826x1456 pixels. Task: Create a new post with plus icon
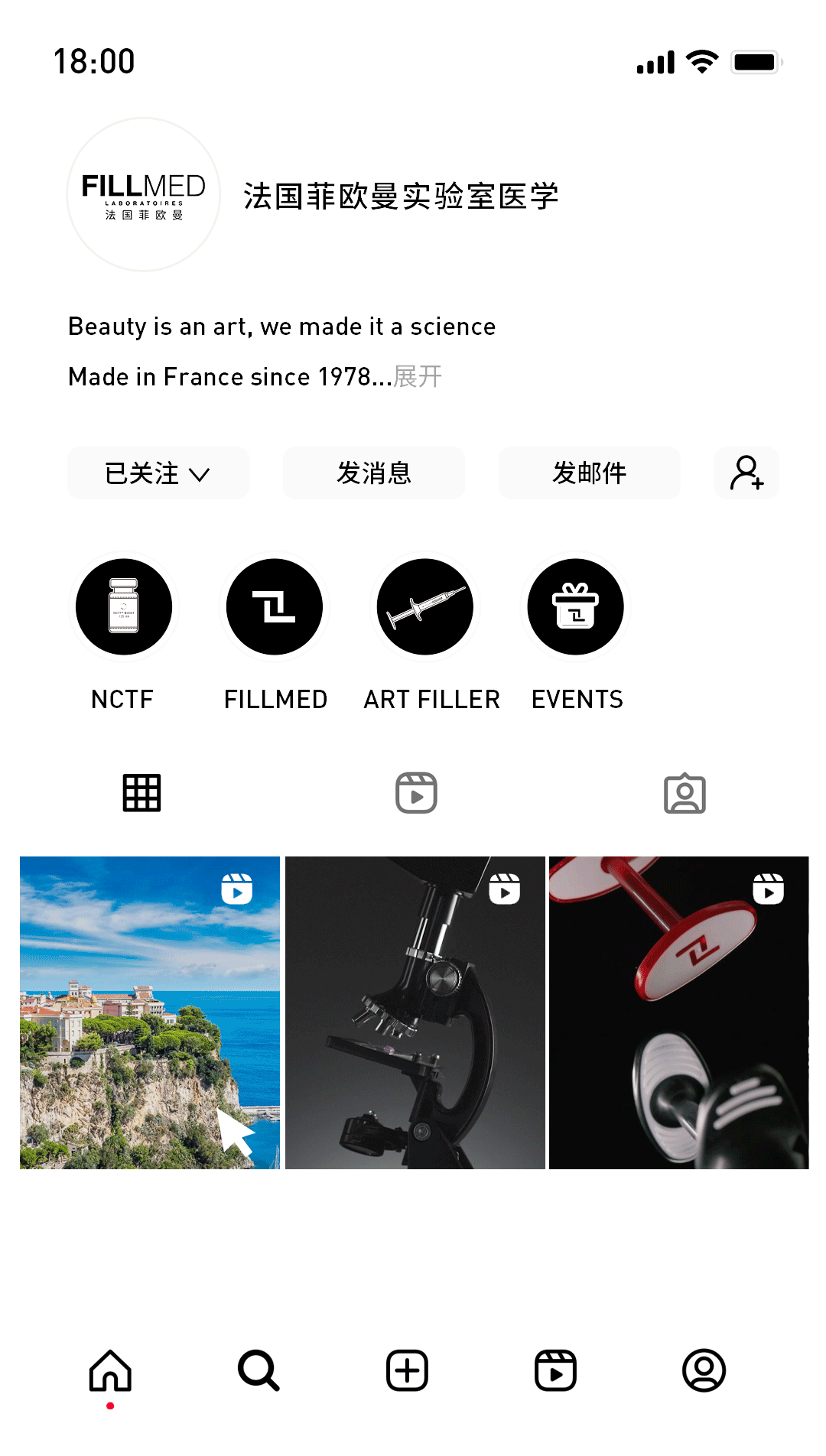pyautogui.click(x=407, y=1370)
